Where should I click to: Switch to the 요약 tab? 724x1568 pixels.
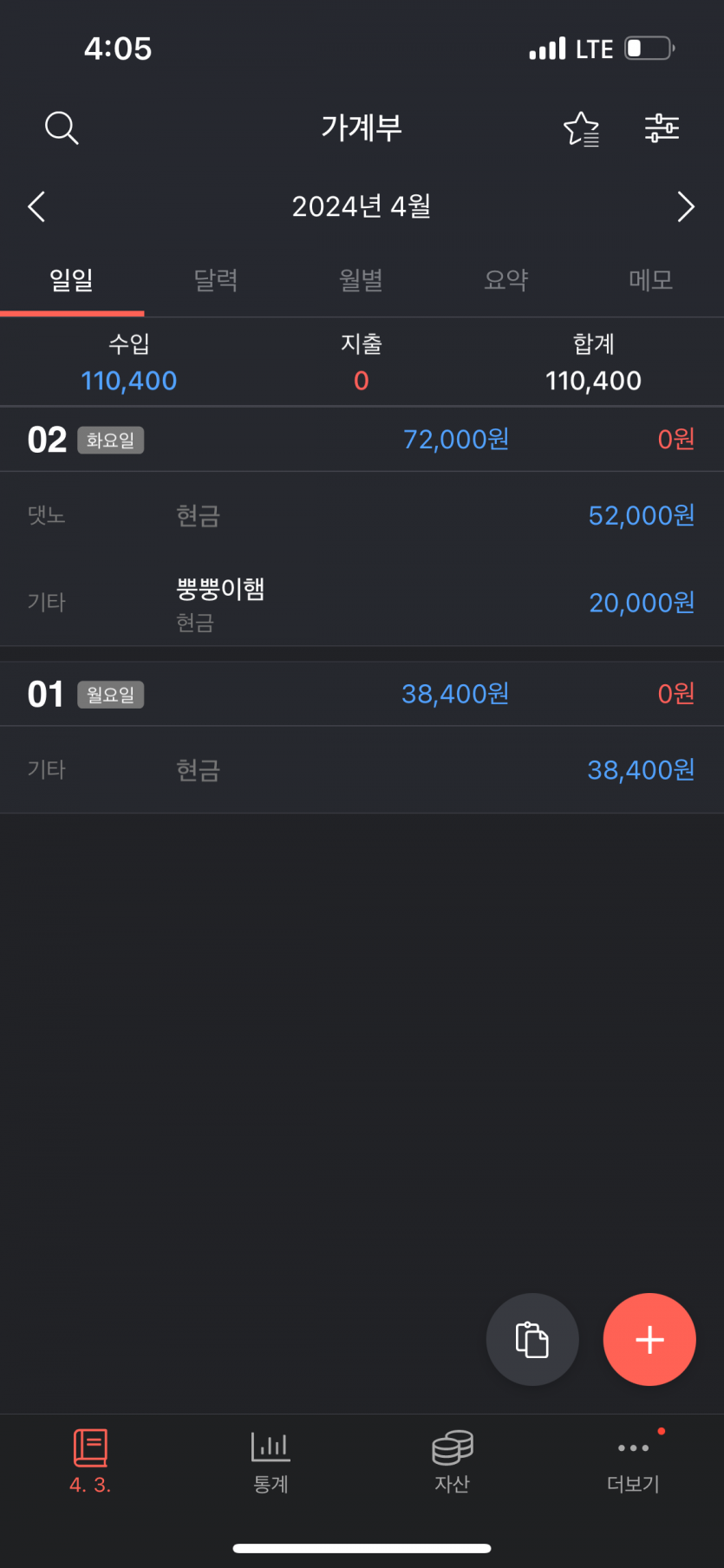coord(505,280)
